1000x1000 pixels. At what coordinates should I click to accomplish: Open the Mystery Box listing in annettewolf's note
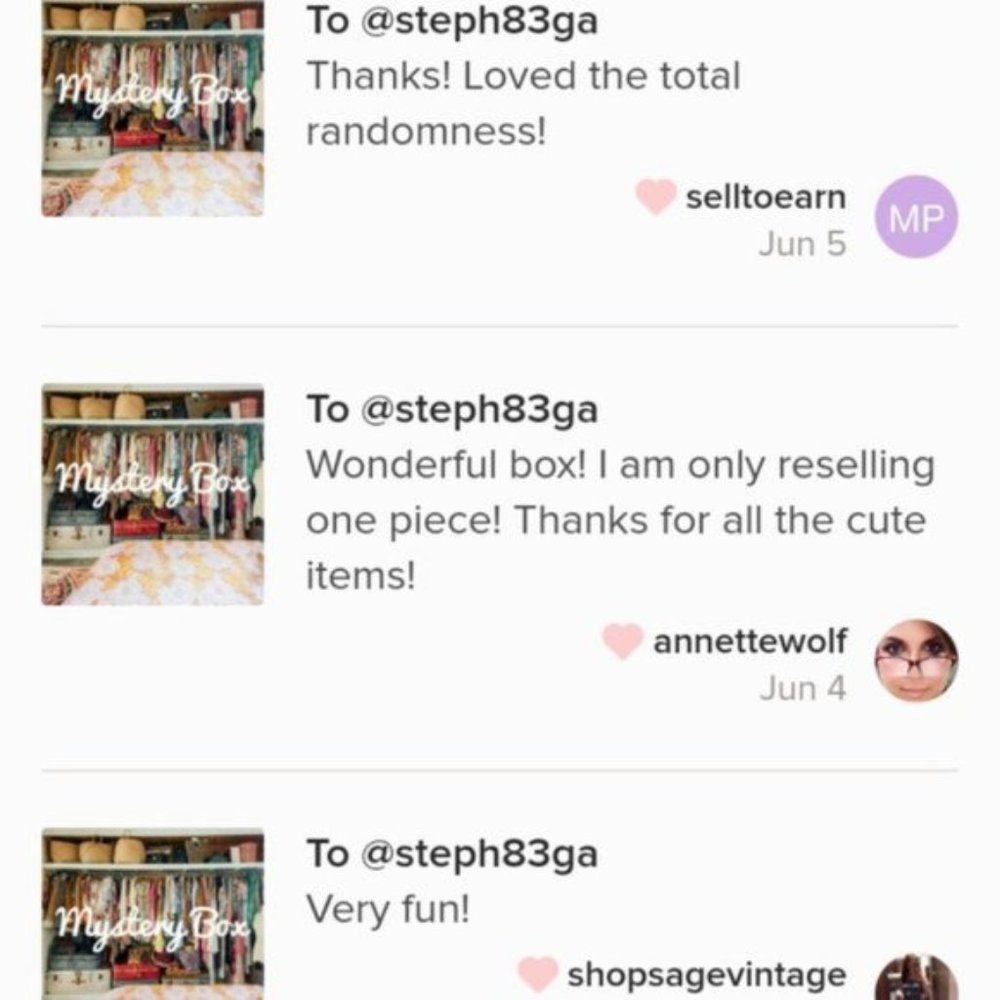click(152, 495)
